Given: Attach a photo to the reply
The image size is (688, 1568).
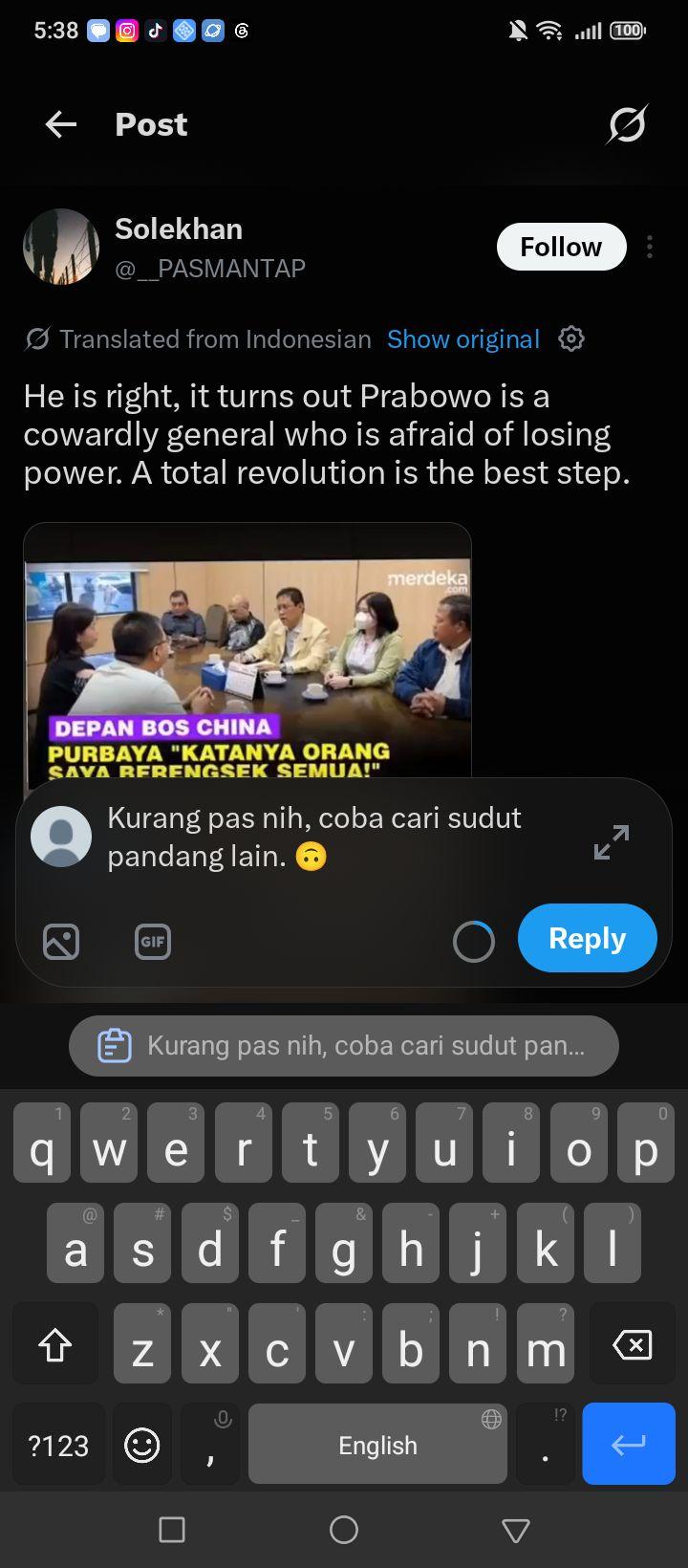Looking at the screenshot, I should pos(61,942).
